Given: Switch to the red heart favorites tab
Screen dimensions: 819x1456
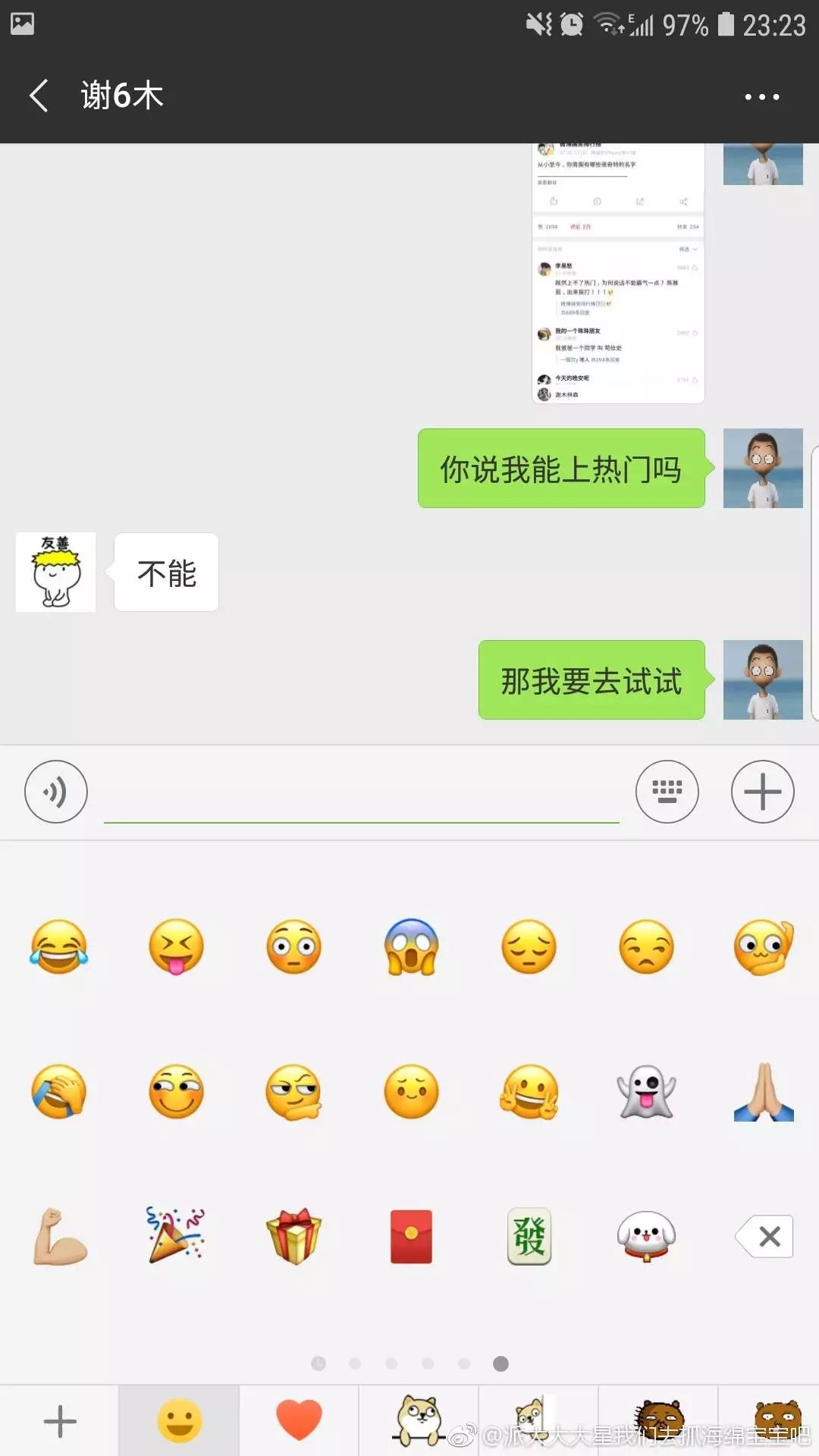Looking at the screenshot, I should pyautogui.click(x=299, y=1420).
